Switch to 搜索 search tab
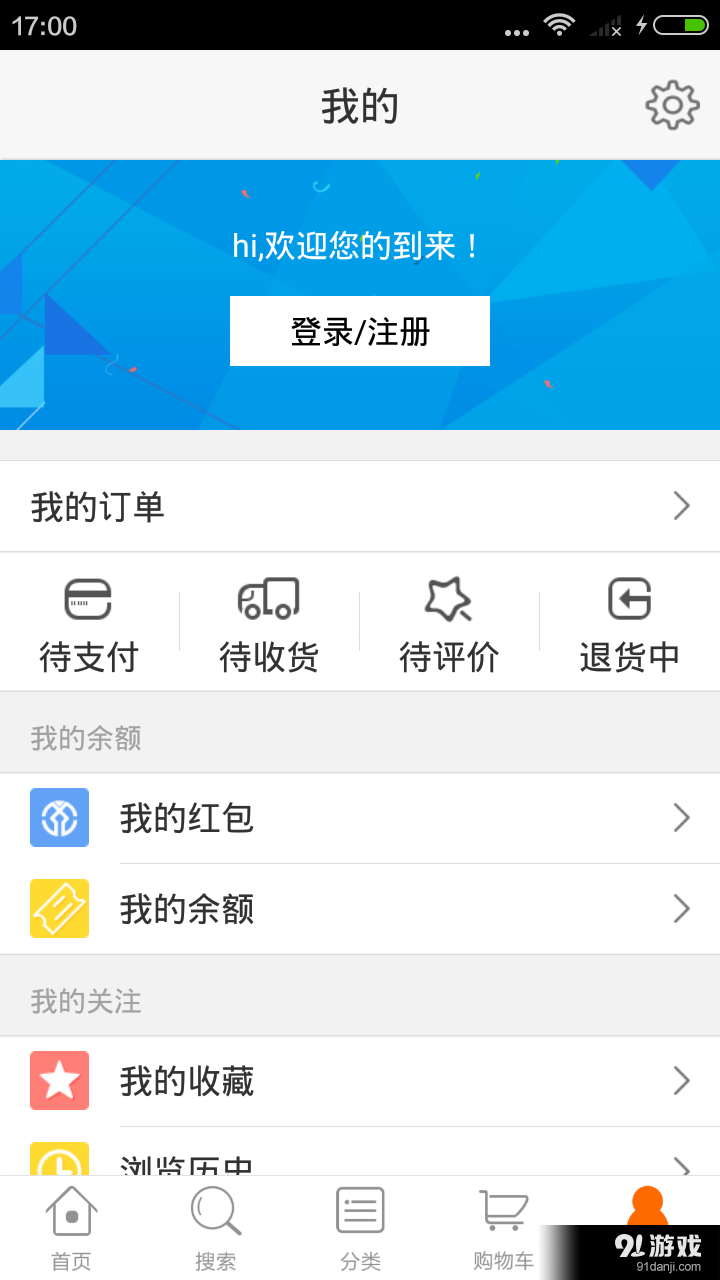This screenshot has width=720, height=1280. (x=215, y=1226)
